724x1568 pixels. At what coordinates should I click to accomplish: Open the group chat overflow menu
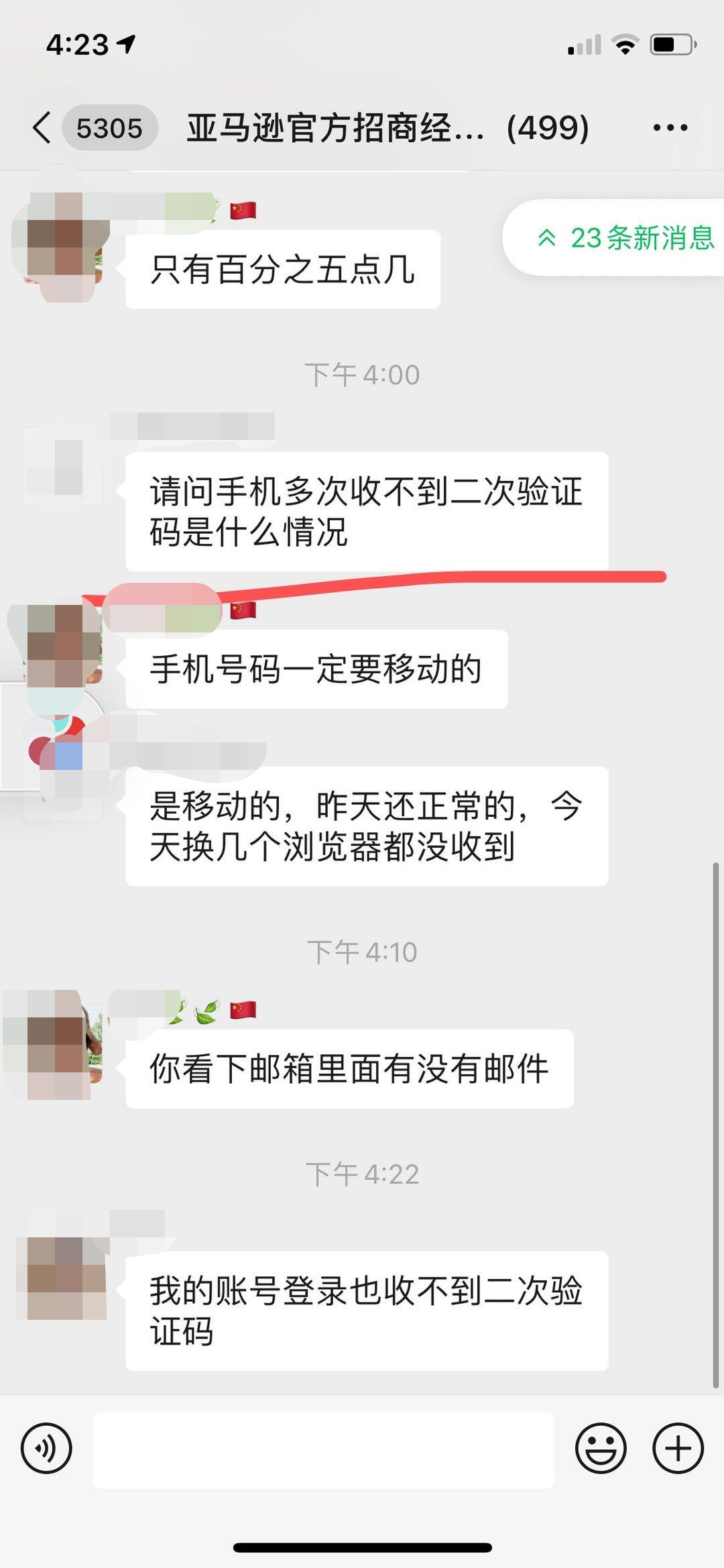point(670,127)
